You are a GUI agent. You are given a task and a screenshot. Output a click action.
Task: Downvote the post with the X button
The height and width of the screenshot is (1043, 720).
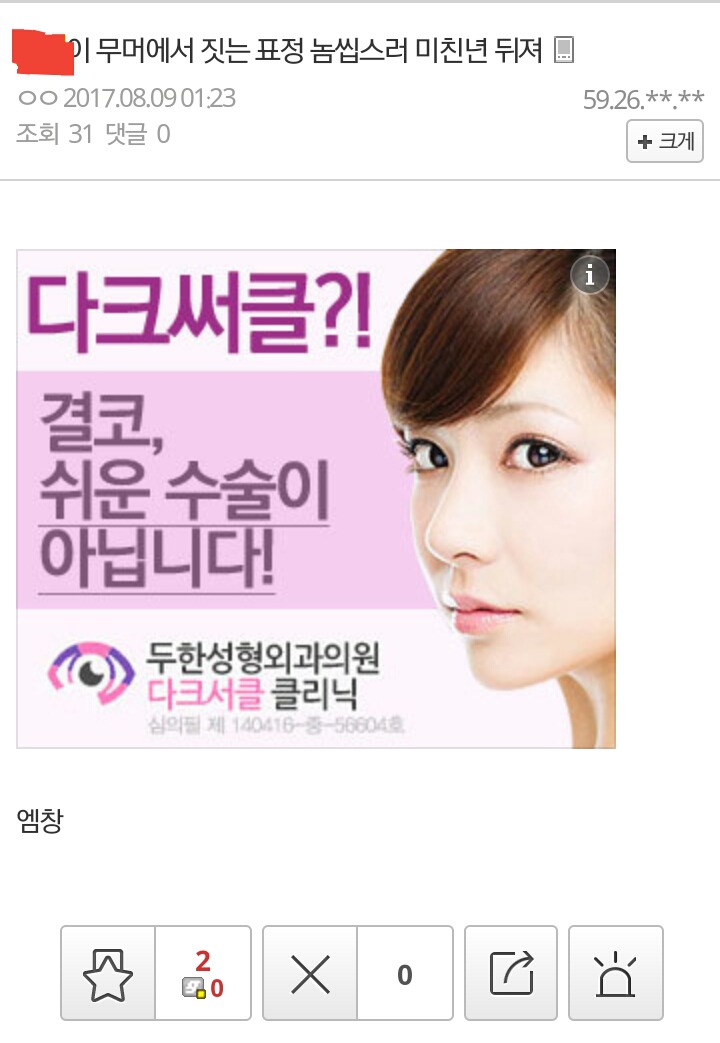[310, 973]
